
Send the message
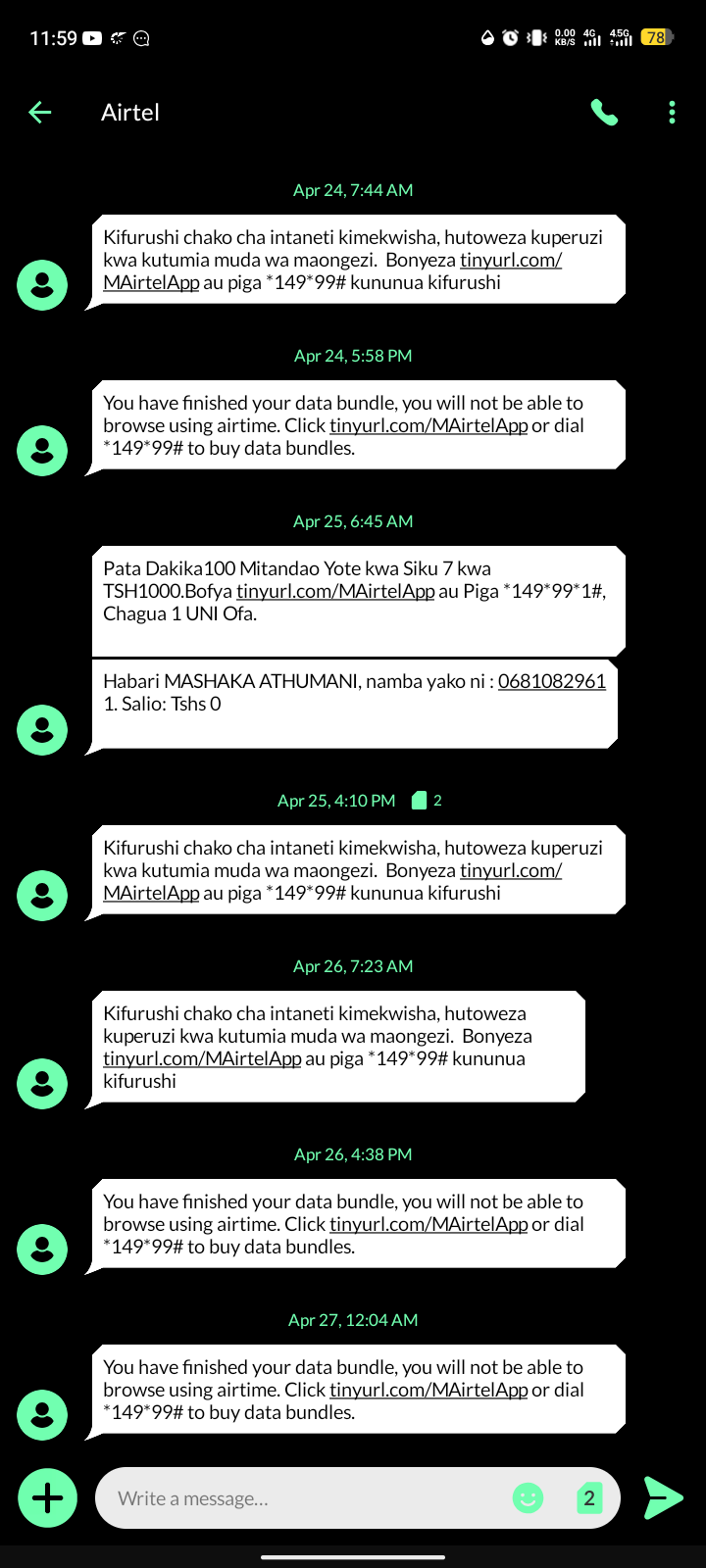click(664, 1497)
